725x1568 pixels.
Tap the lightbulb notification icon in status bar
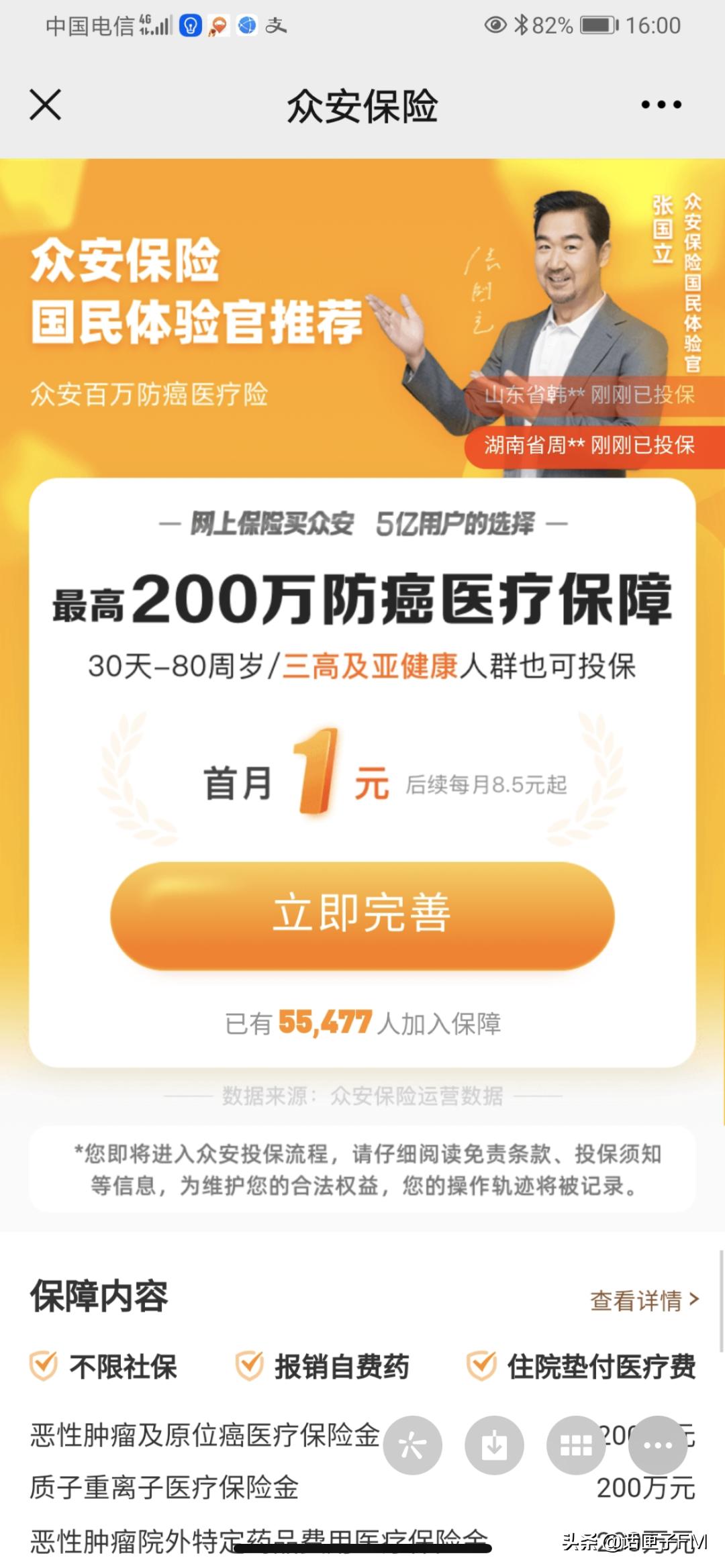tap(191, 25)
